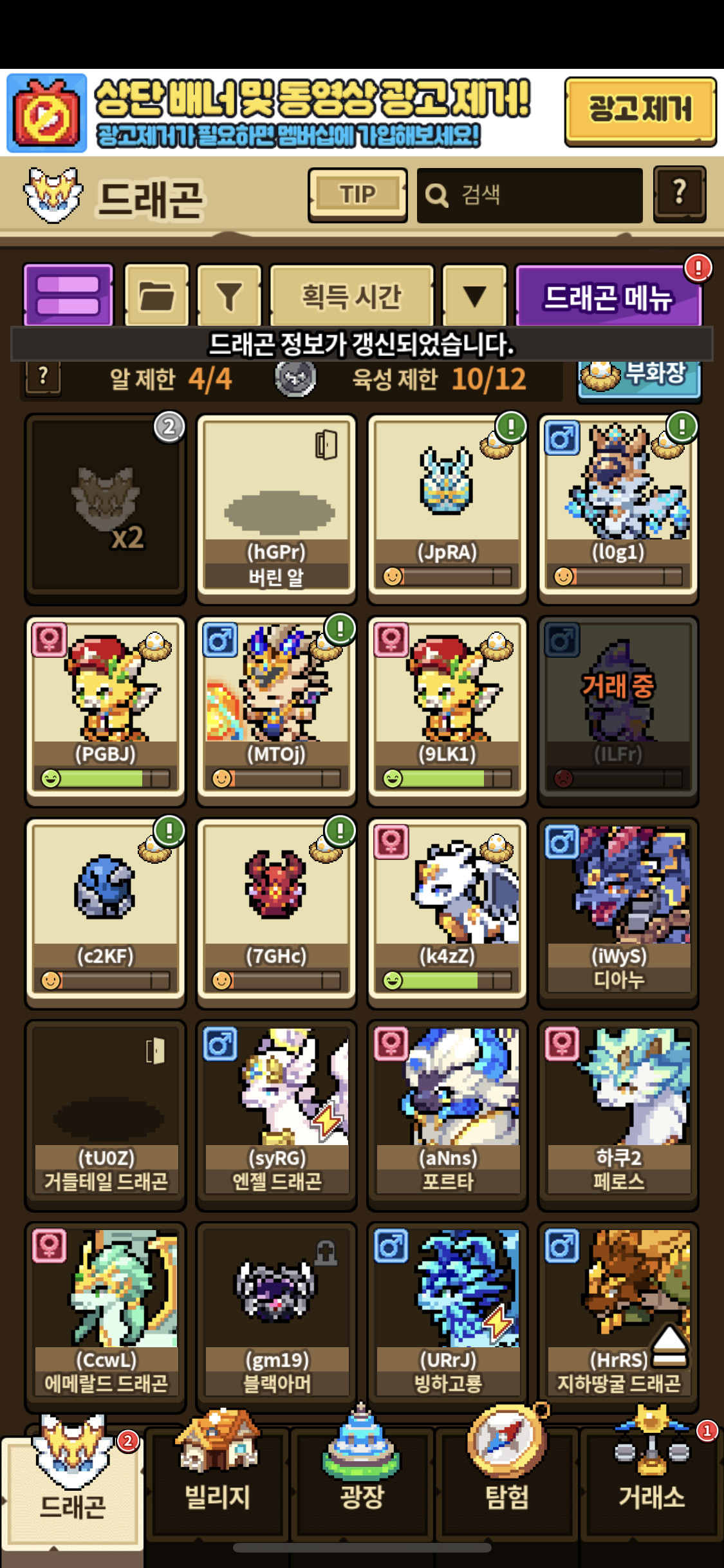
Task: Tap the 검색 search field
Action: [x=530, y=195]
